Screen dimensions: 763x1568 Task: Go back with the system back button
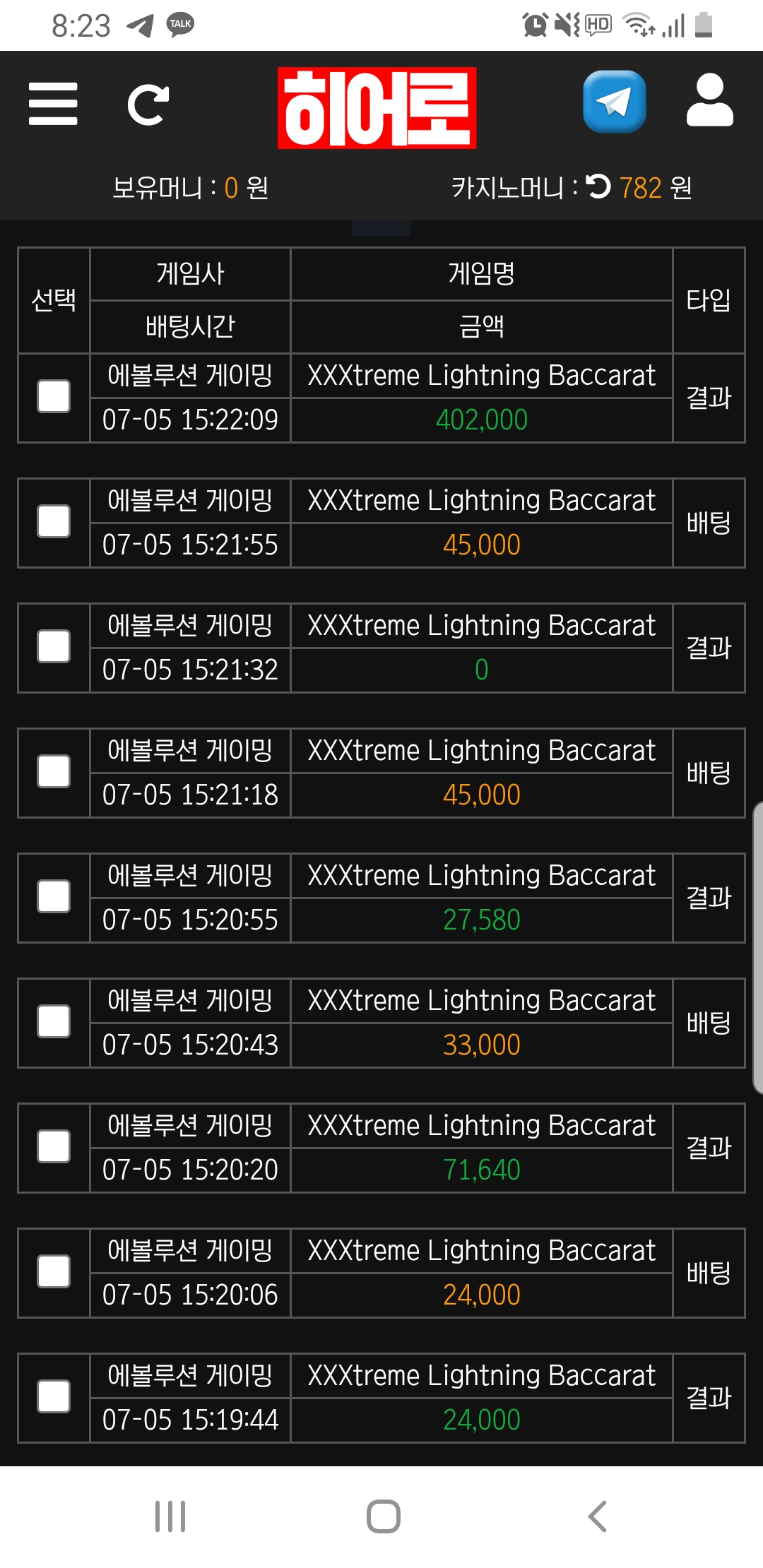[x=597, y=1516]
